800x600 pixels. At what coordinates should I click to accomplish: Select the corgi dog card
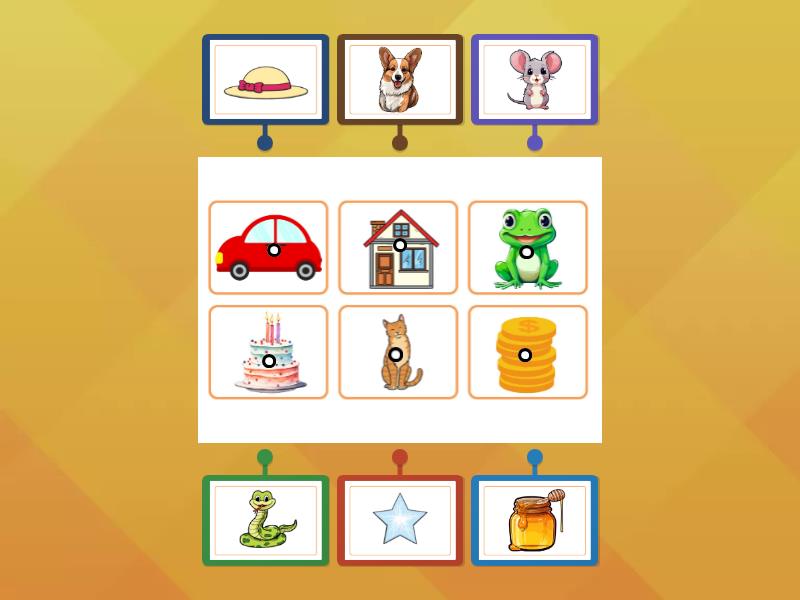click(x=400, y=80)
